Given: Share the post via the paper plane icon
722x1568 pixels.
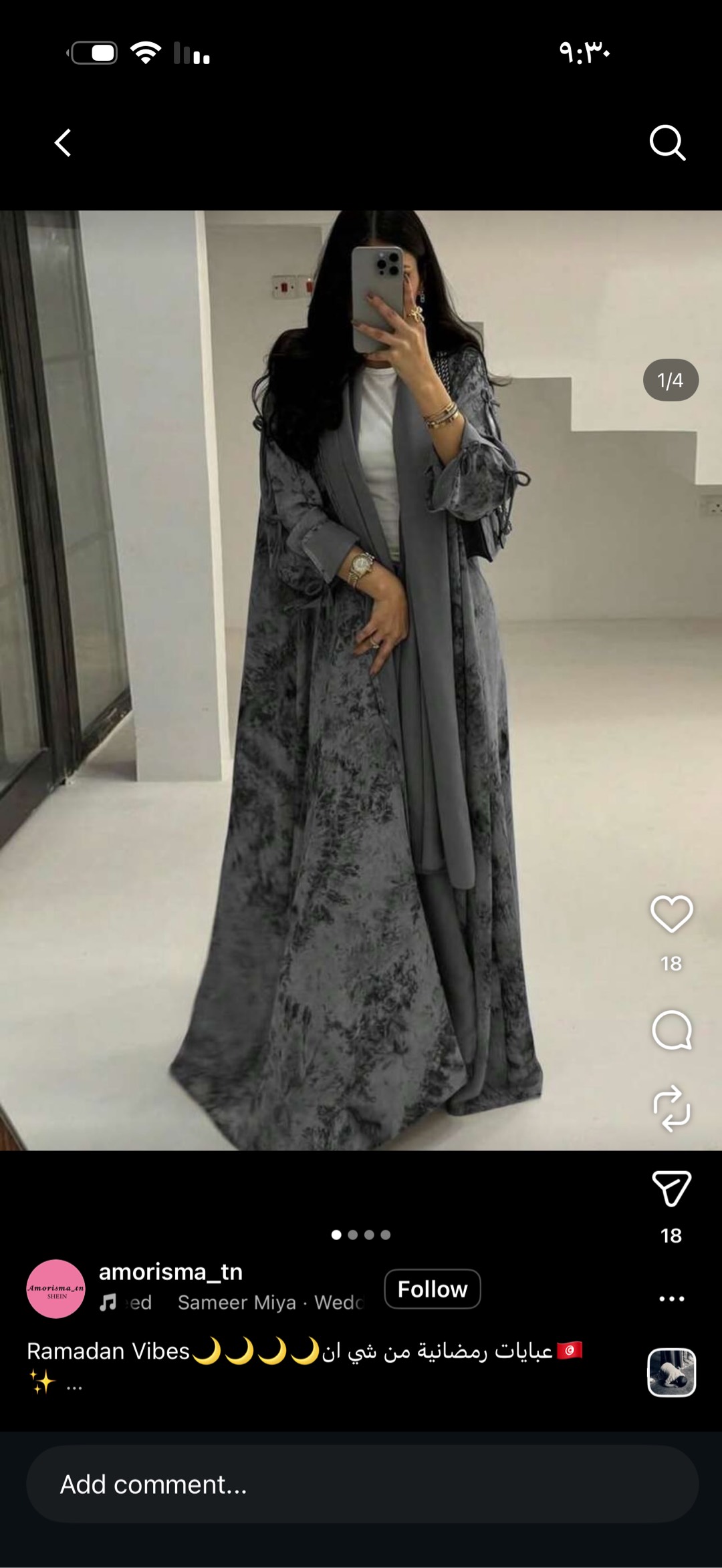Looking at the screenshot, I should tap(671, 1189).
